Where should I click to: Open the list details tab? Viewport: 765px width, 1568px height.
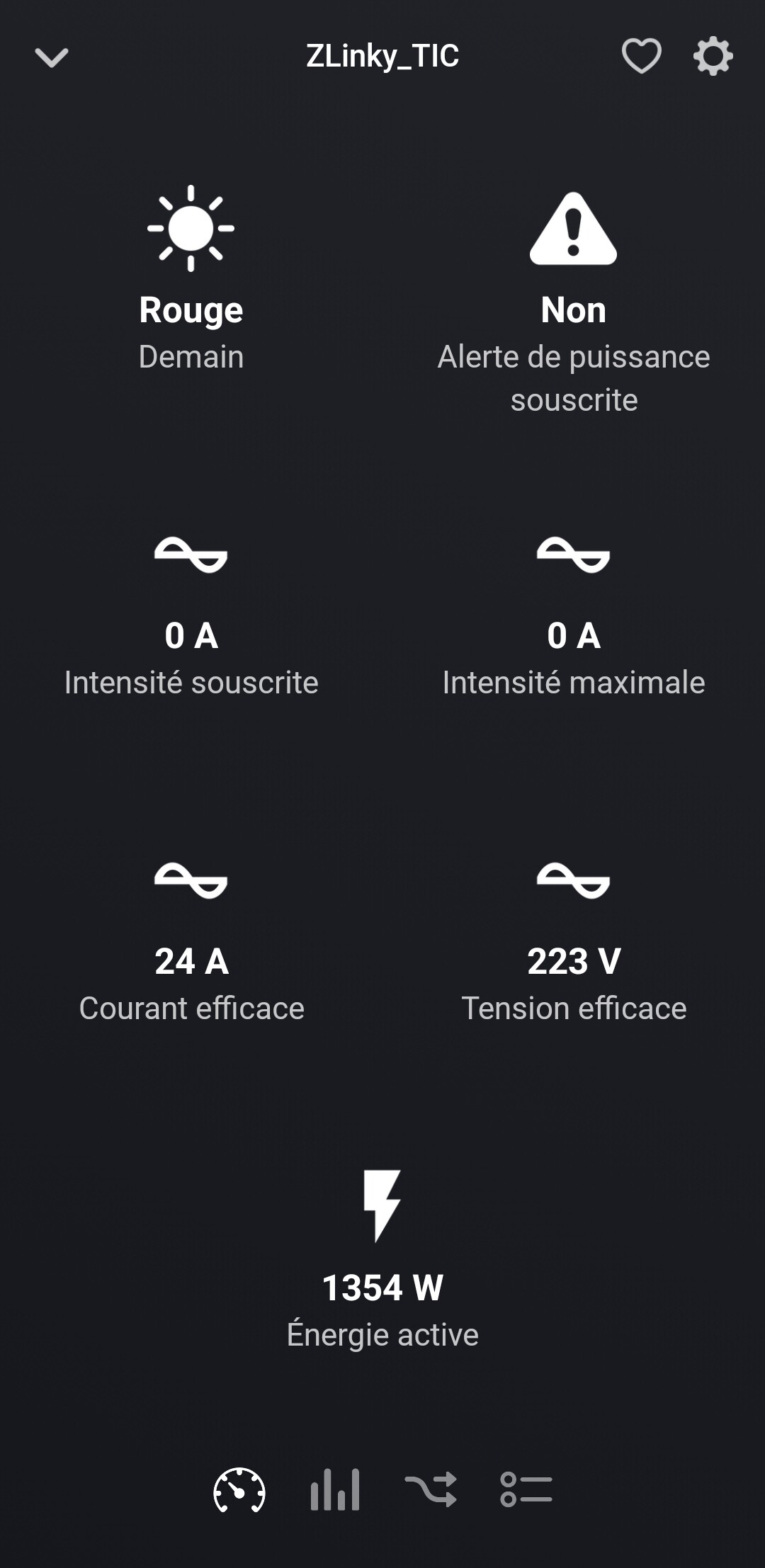526,1489
